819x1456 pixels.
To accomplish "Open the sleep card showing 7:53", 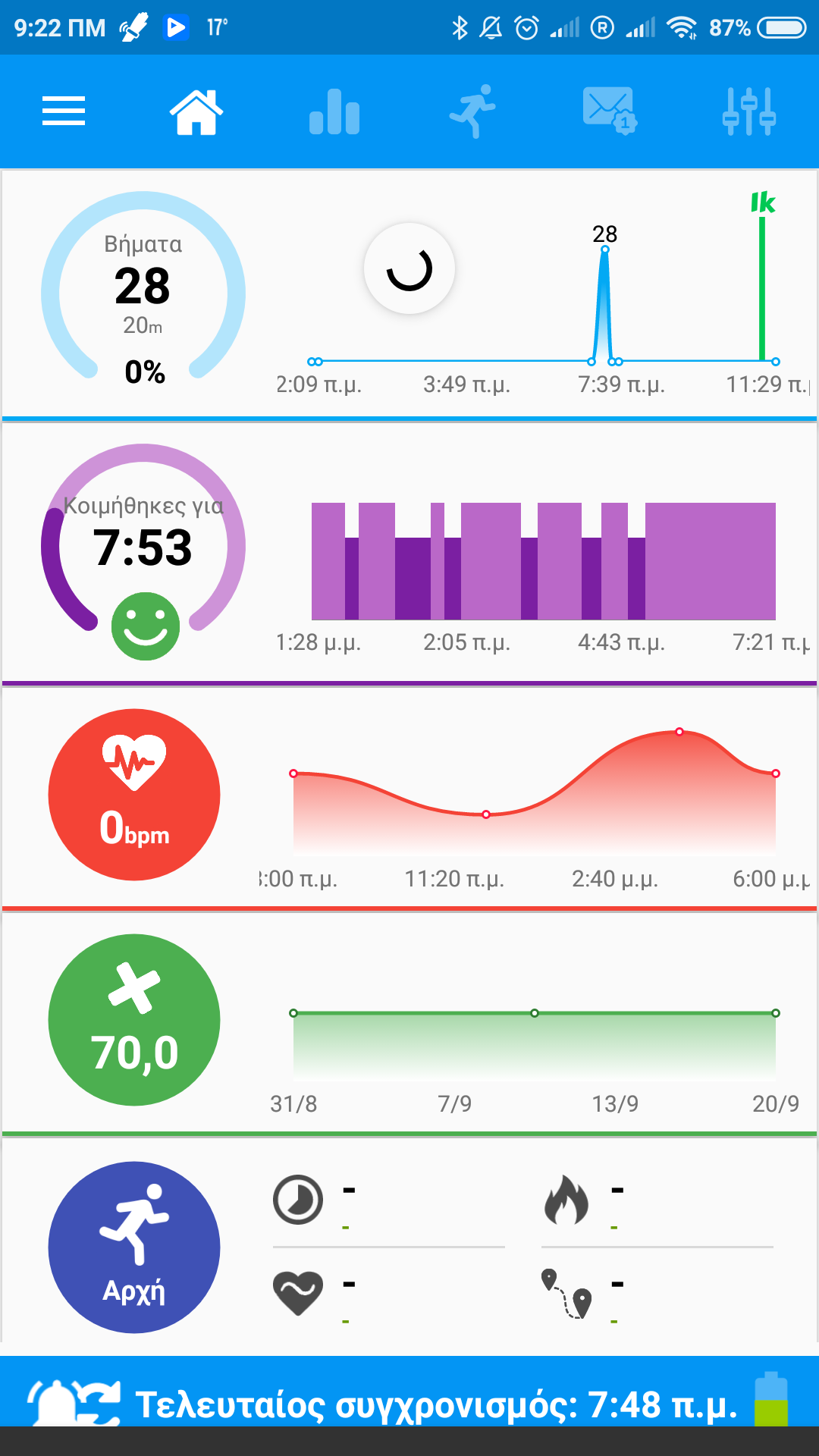I will (143, 548).
